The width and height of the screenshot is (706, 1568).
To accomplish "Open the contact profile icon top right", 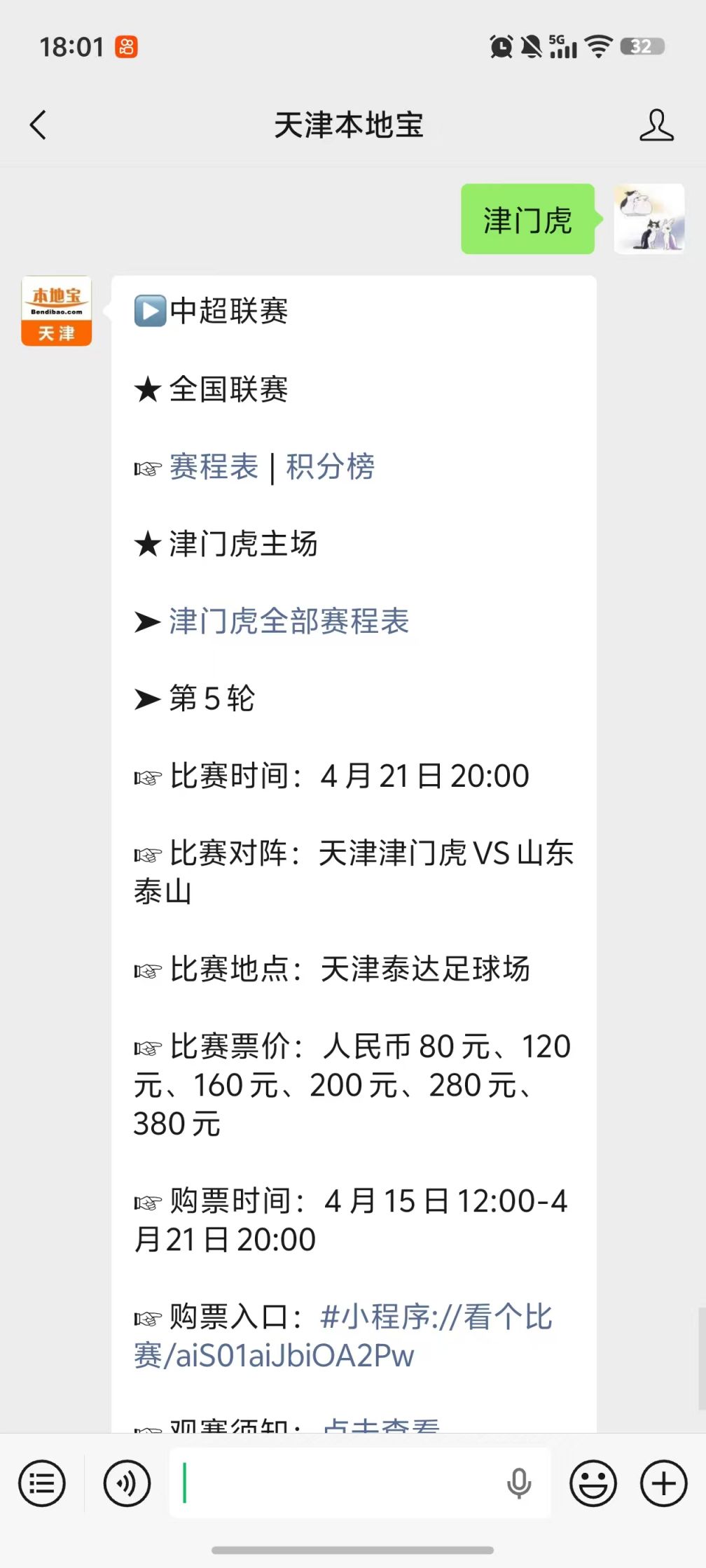I will (x=656, y=126).
